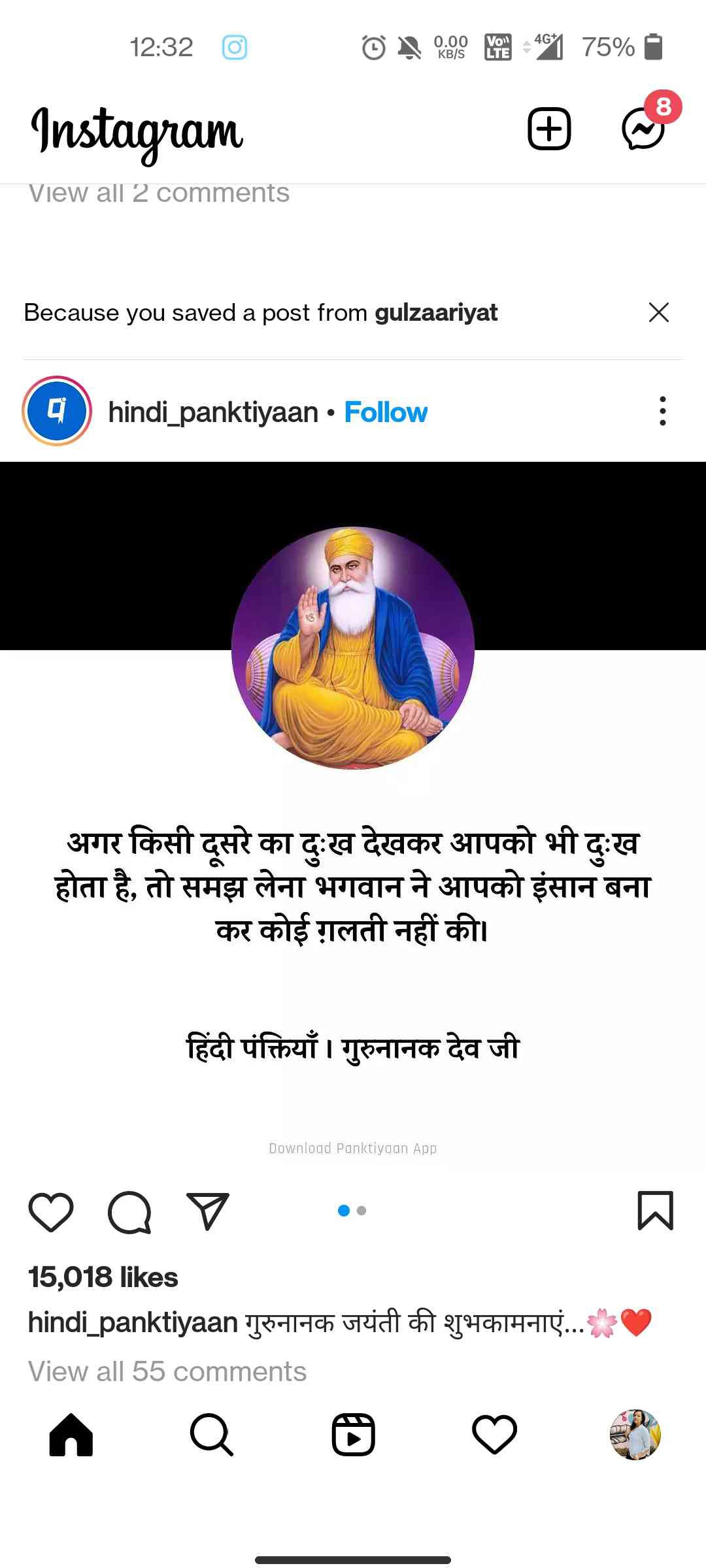Switch to your Profile tab
The width and height of the screenshot is (706, 1568).
tap(635, 1435)
